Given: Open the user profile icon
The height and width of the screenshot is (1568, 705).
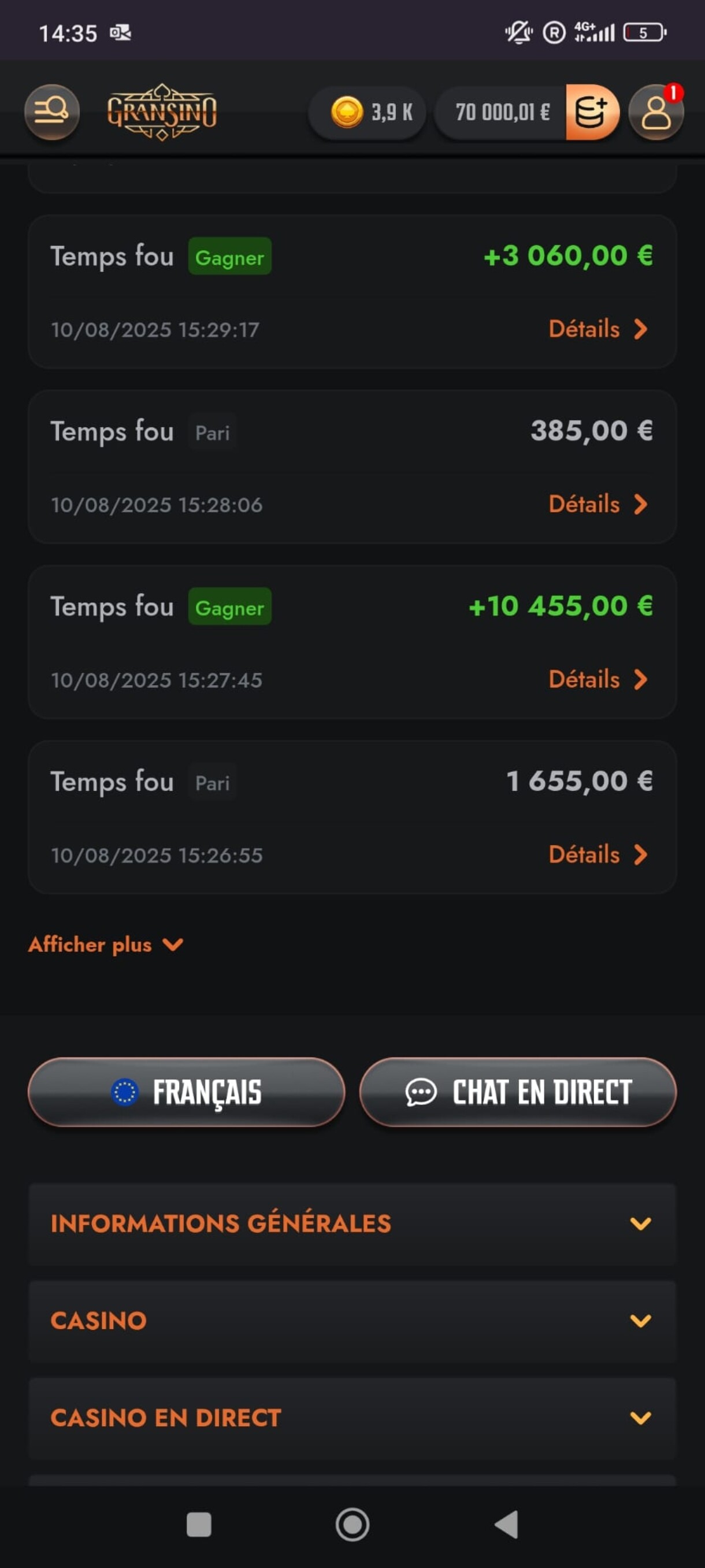Looking at the screenshot, I should (x=656, y=112).
